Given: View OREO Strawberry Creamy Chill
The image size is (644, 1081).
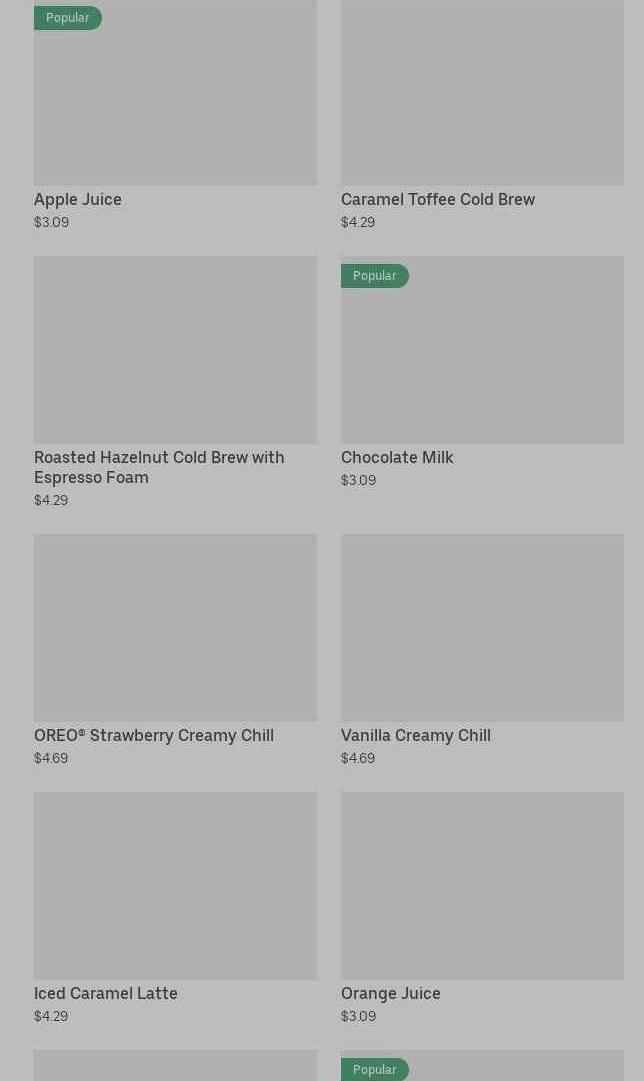Looking at the screenshot, I should 175,628.
